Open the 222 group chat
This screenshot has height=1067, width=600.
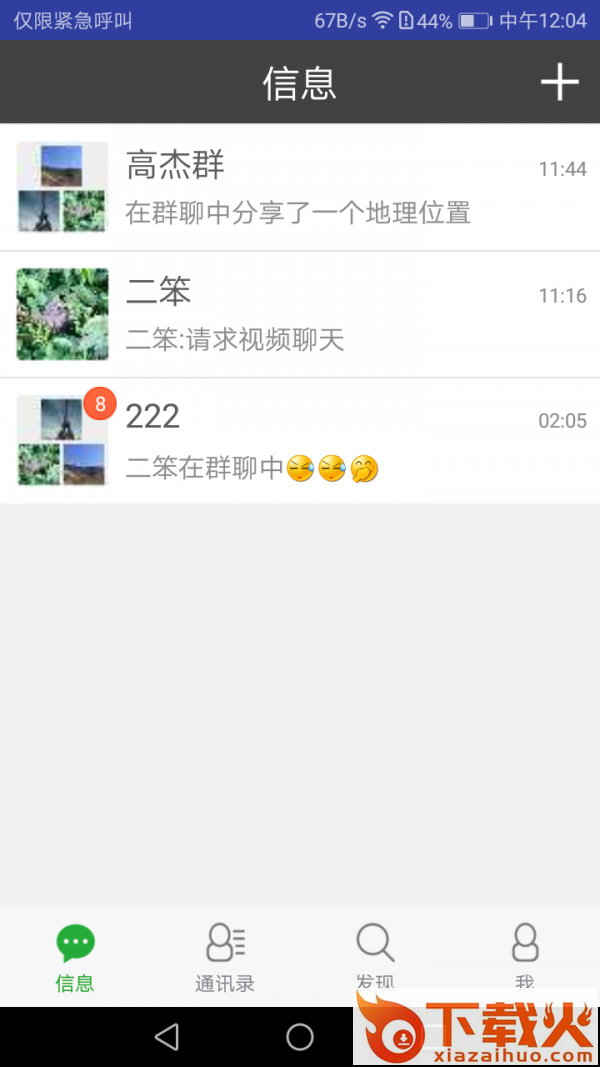pos(300,441)
